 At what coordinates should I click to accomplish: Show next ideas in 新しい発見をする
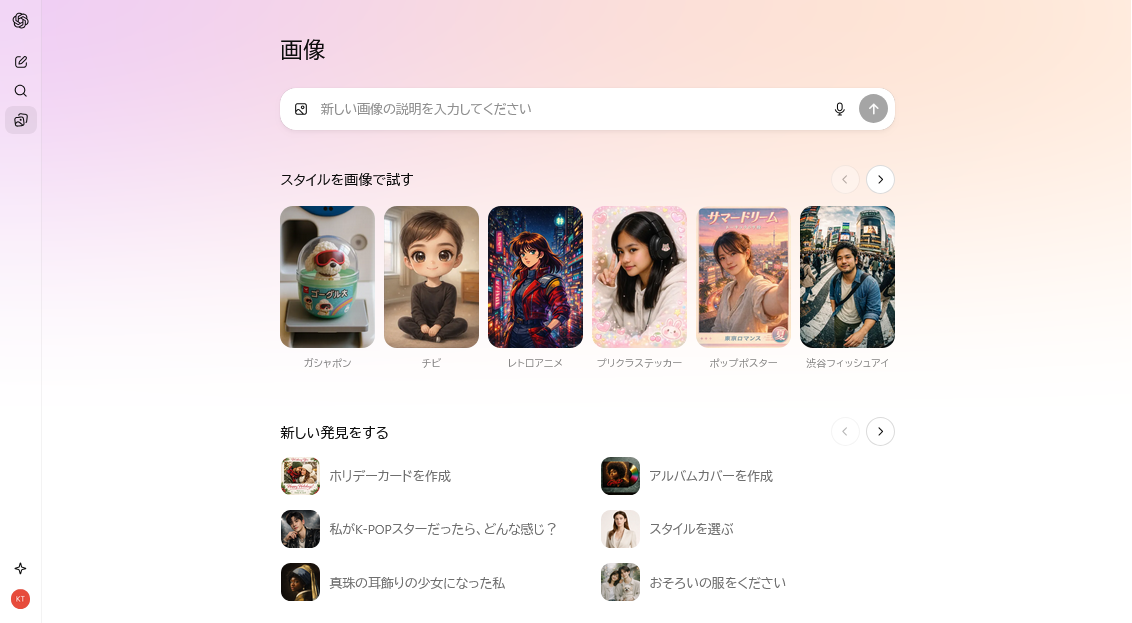(880, 432)
